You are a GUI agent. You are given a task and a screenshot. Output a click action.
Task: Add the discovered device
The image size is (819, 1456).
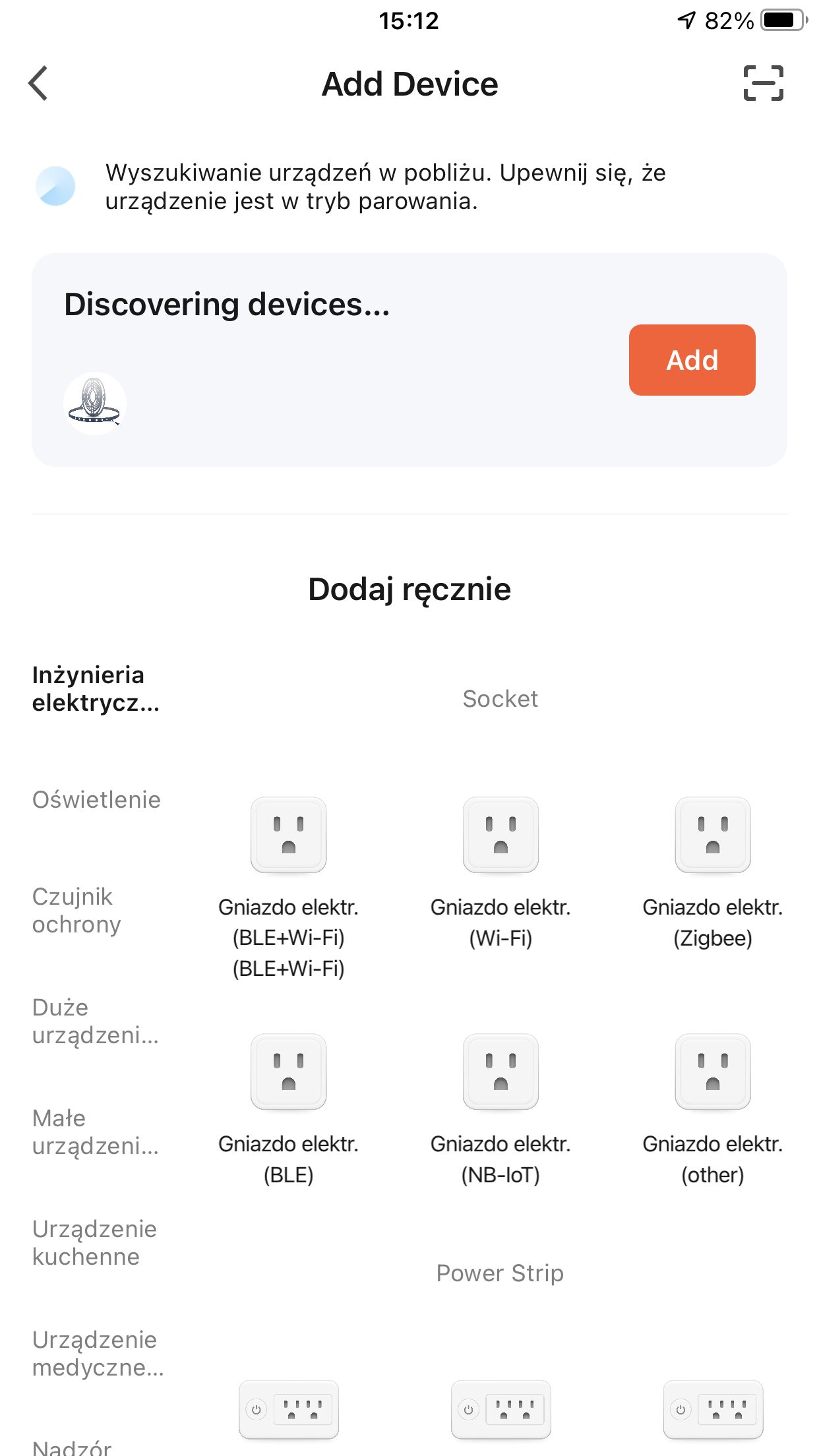point(692,360)
